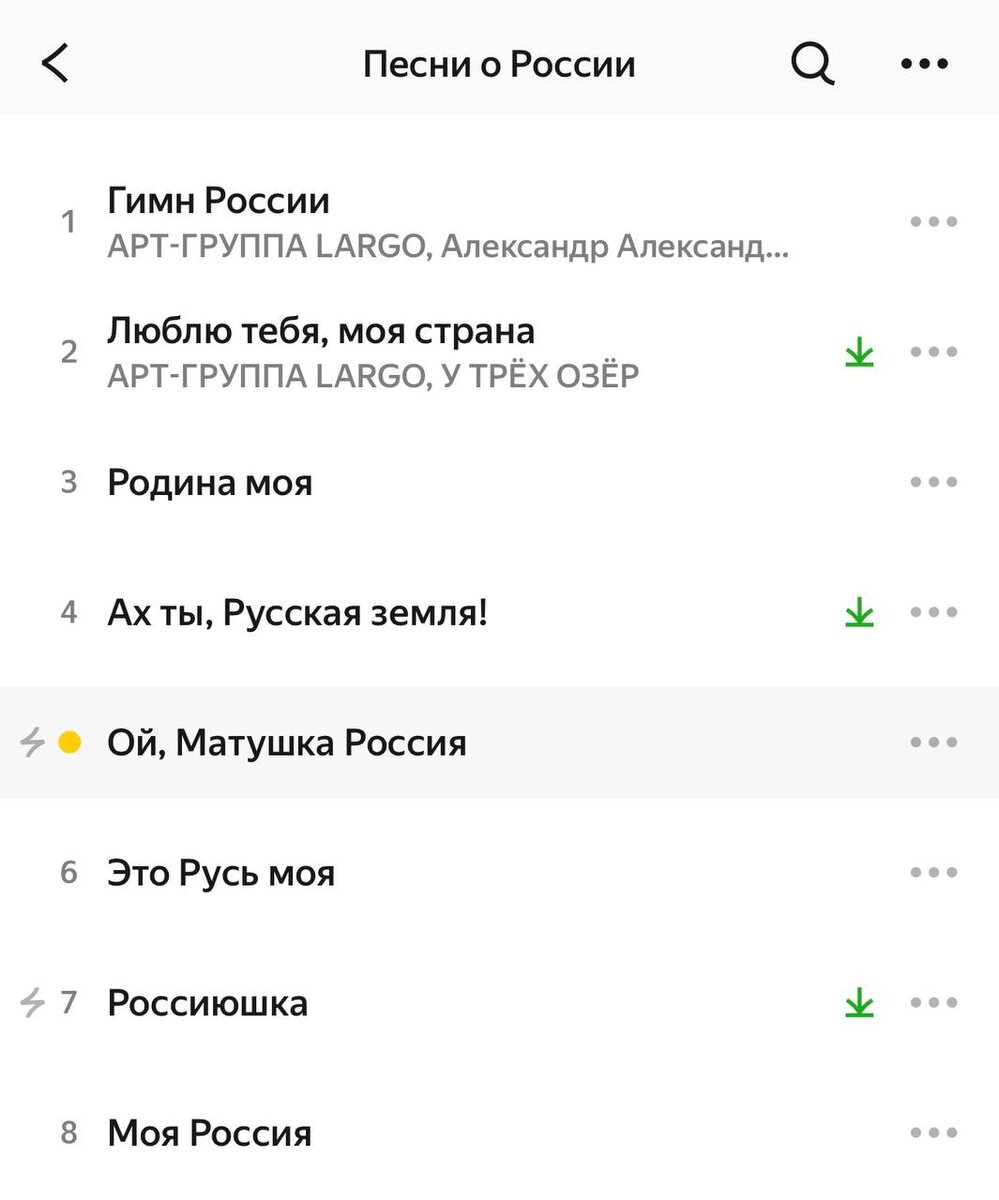Viewport: 999px width, 1200px height.
Task: Select the track Ой, Матушка Россия
Action: pos(287,743)
